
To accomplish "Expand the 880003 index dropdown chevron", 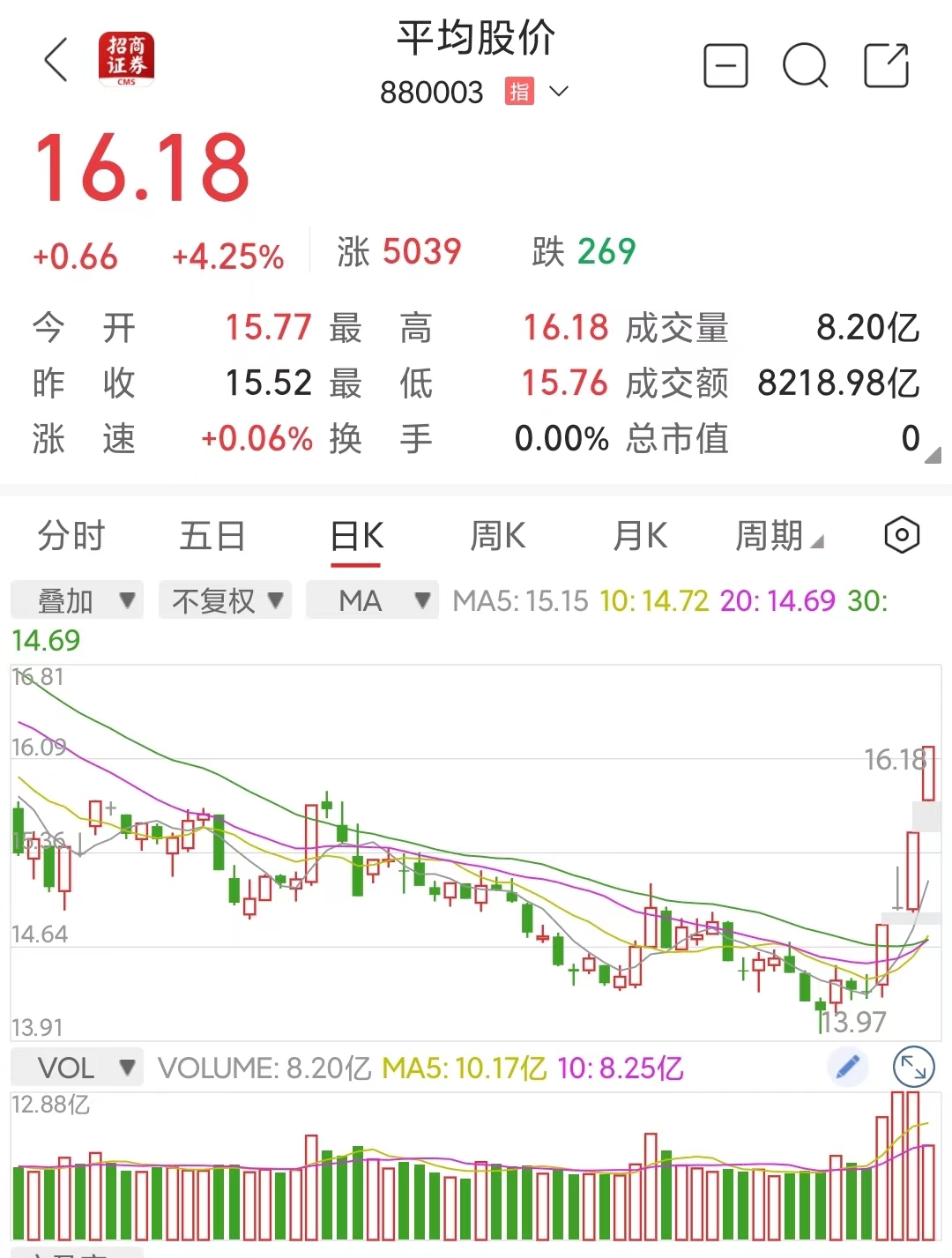I will 559,91.
